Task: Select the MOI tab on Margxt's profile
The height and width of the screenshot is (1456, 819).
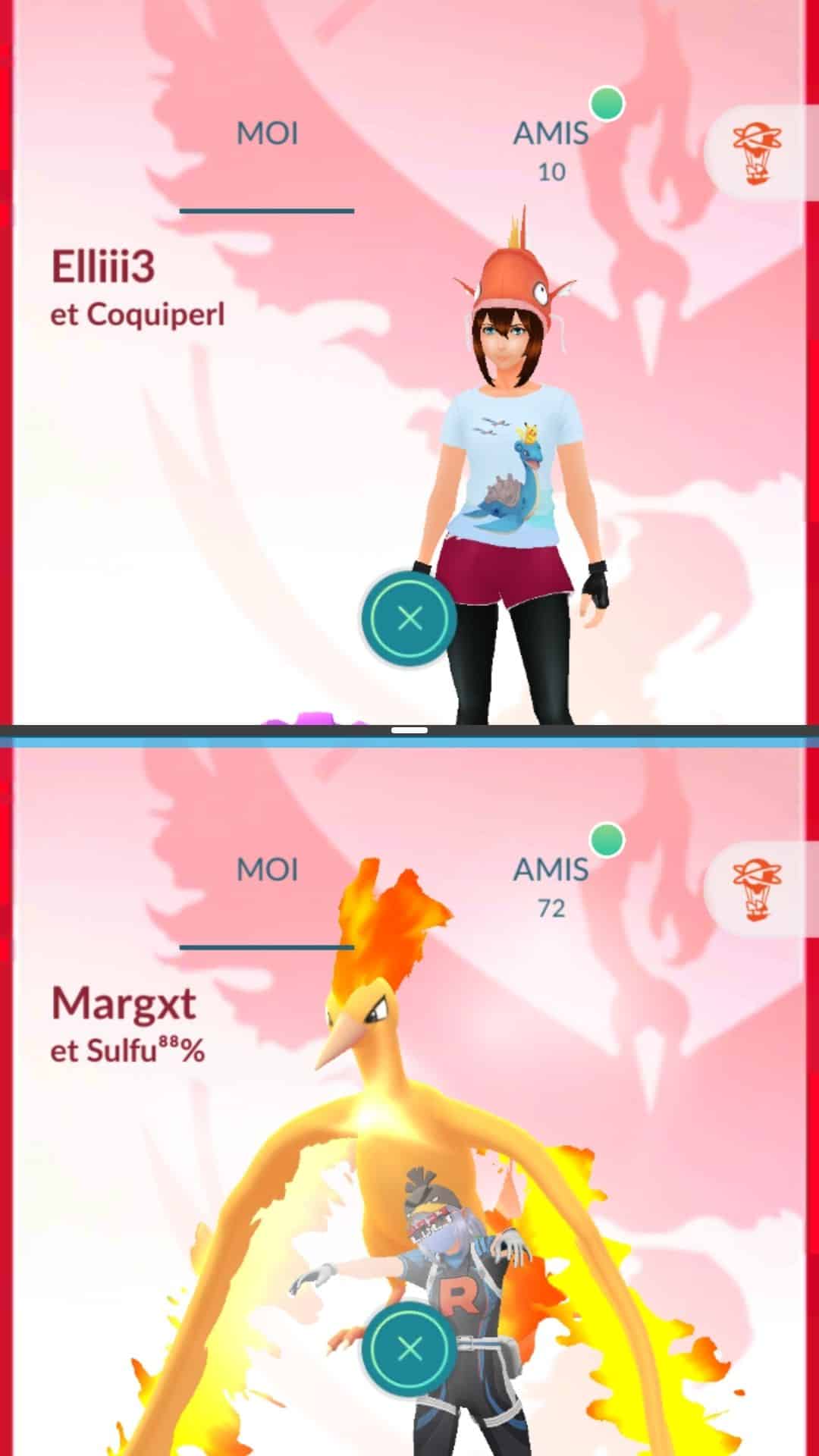Action: (x=267, y=869)
